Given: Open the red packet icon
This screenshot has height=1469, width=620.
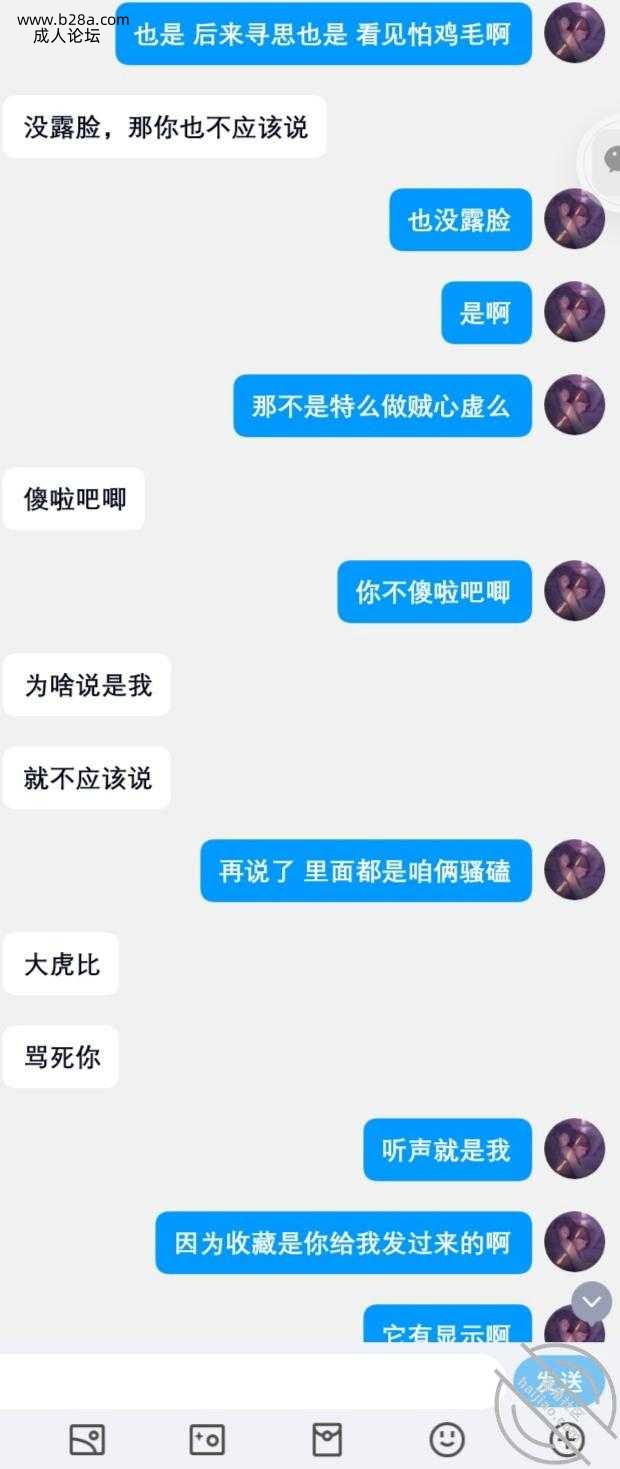Looking at the screenshot, I should [x=327, y=1440].
